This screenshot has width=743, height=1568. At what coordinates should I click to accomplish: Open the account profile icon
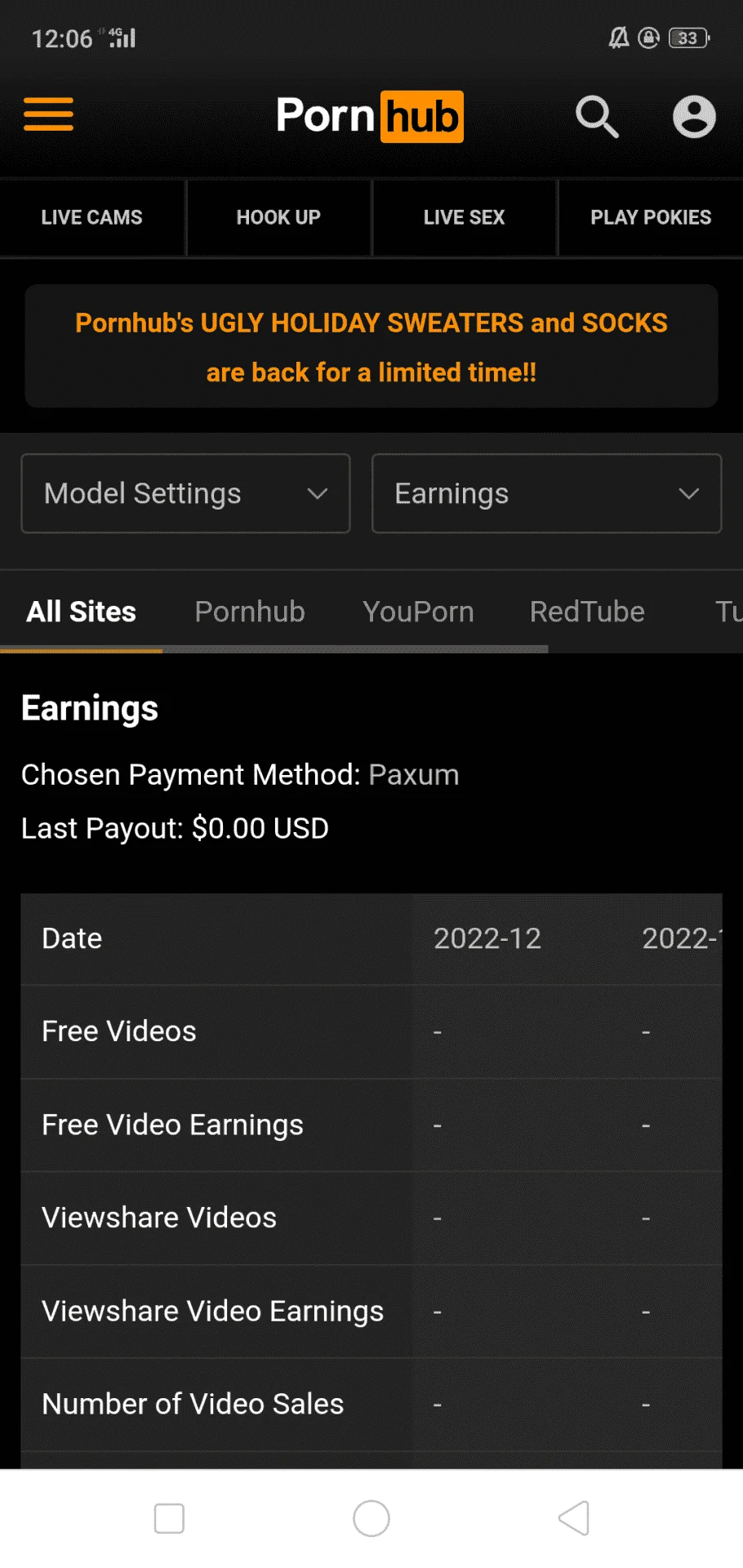[694, 117]
